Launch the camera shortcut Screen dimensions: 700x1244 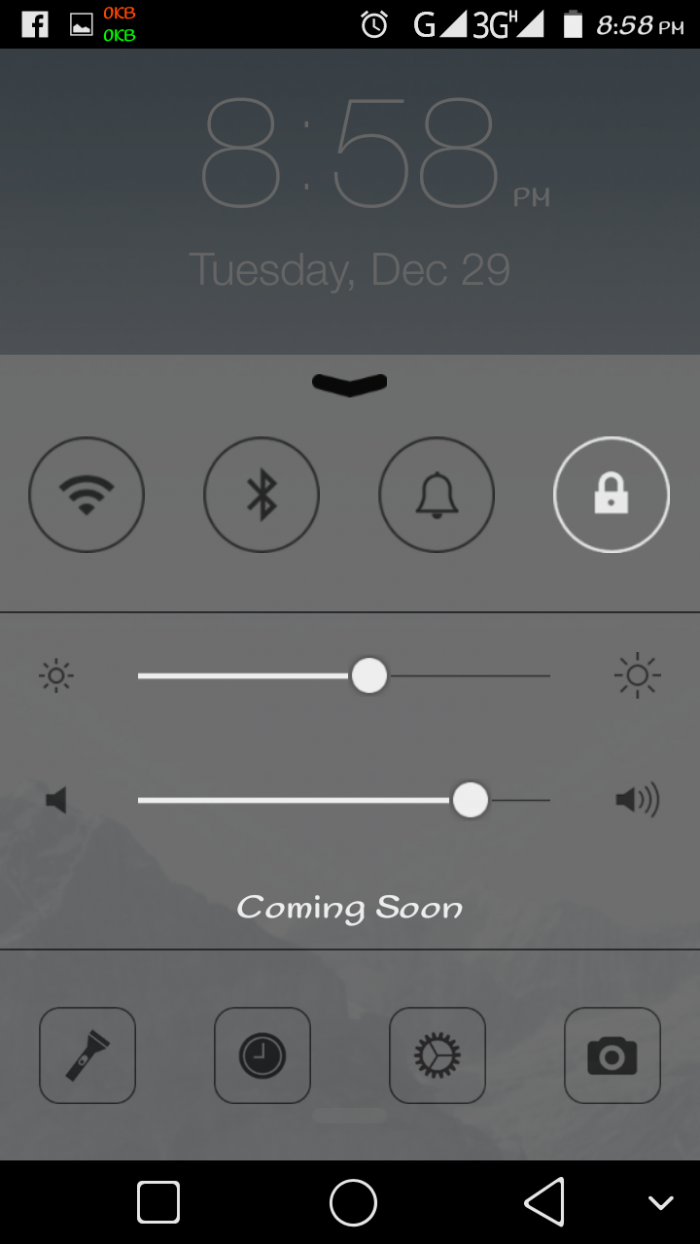pos(612,1055)
